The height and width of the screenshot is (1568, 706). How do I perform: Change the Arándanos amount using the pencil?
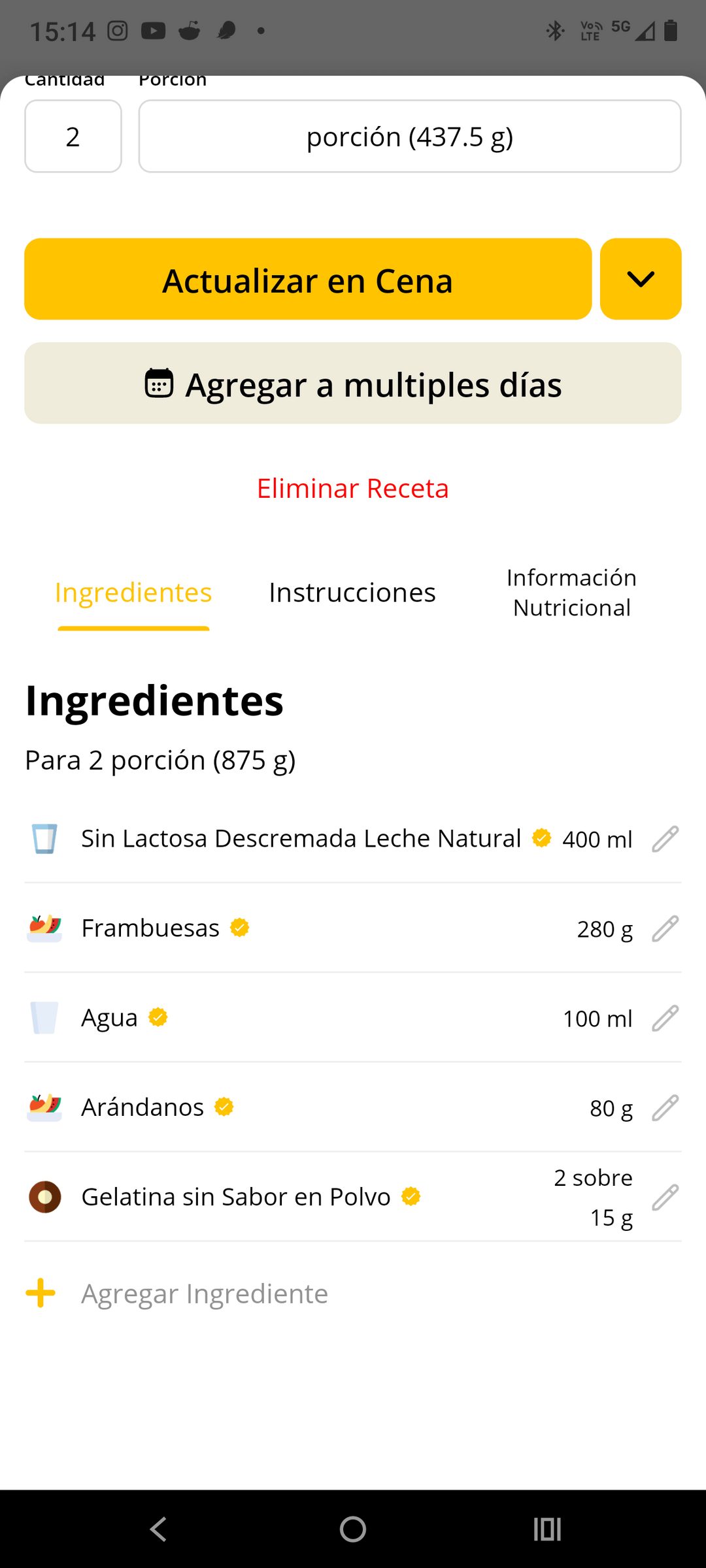(665, 1107)
